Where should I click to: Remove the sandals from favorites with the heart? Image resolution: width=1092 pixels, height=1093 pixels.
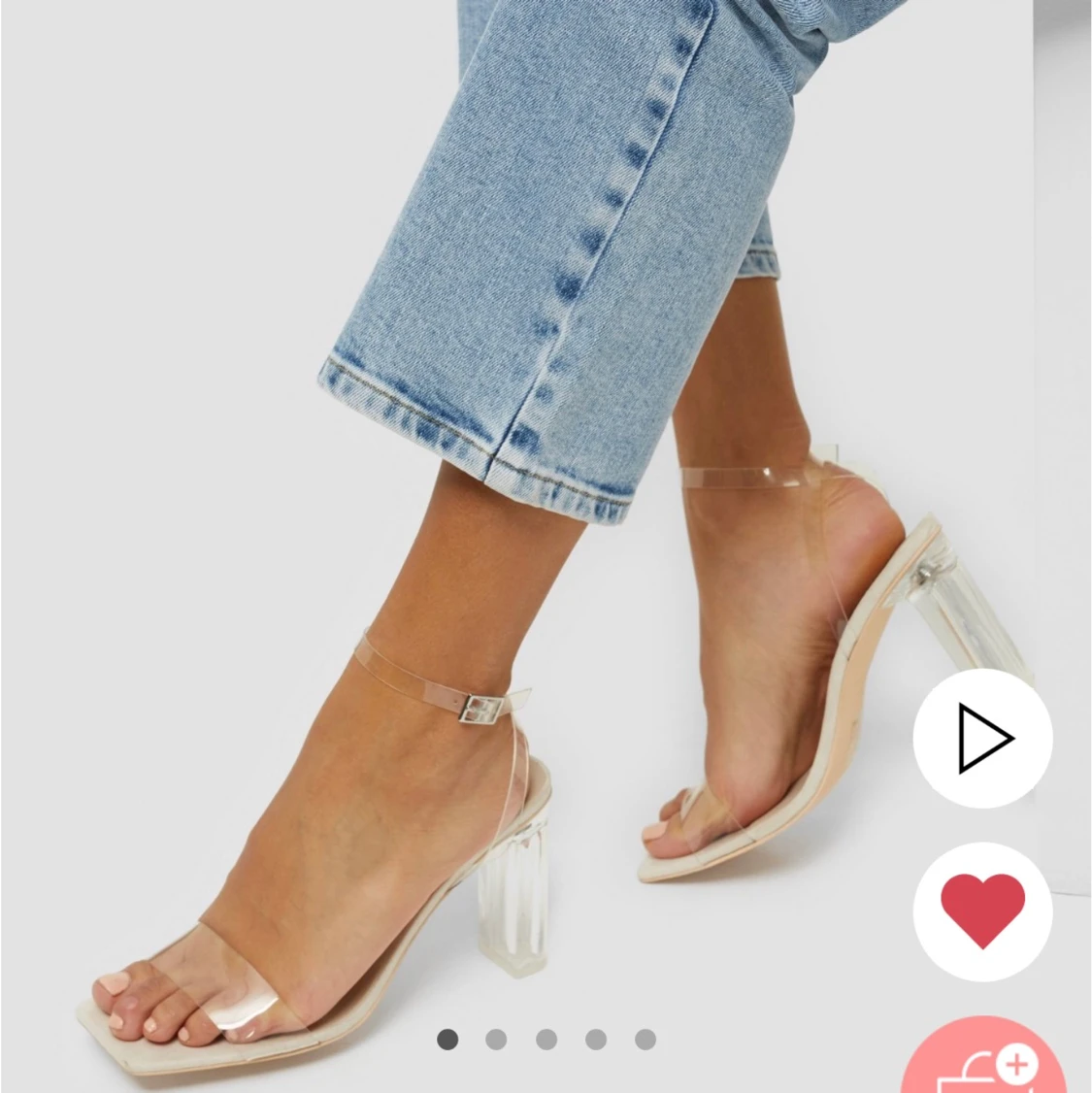coord(982,911)
